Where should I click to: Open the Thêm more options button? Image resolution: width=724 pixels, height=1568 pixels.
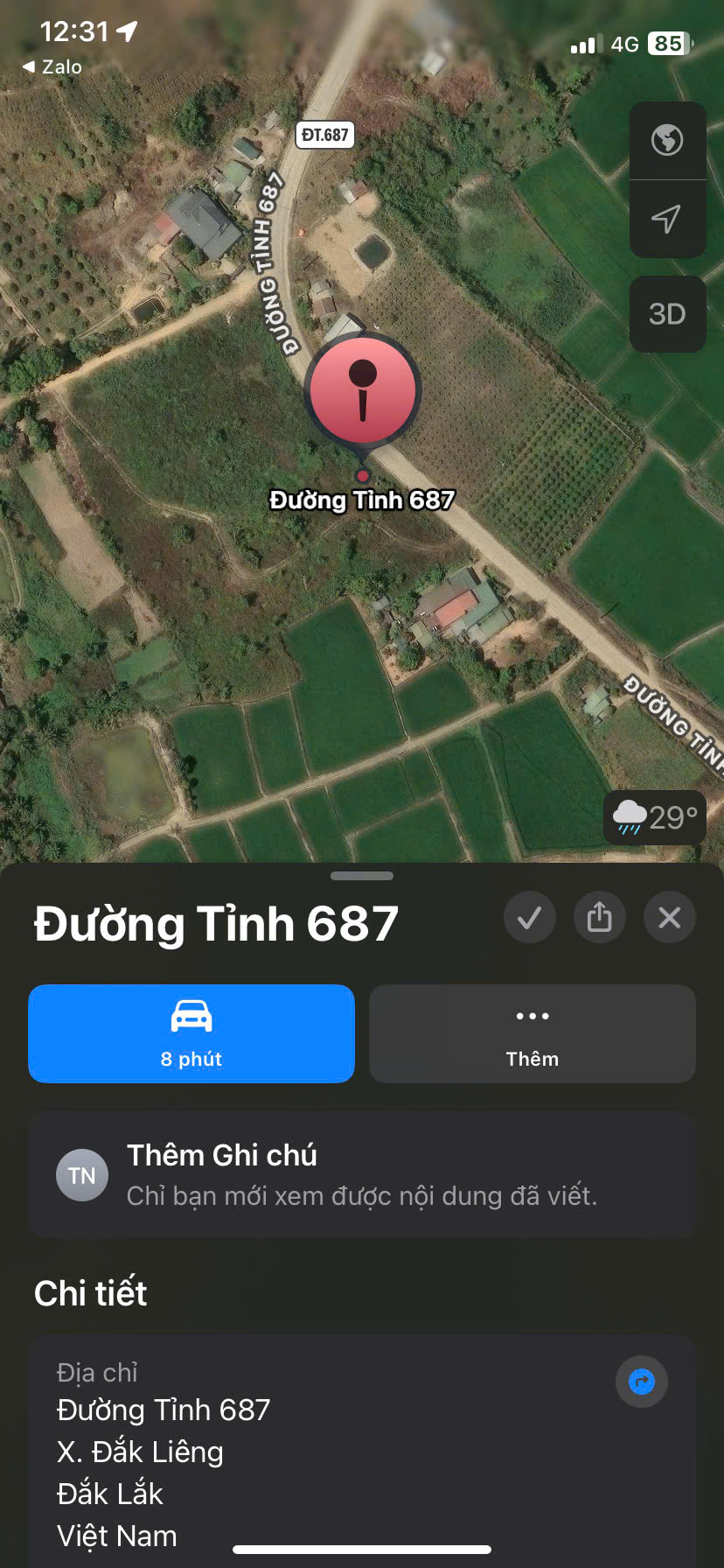533,1033
